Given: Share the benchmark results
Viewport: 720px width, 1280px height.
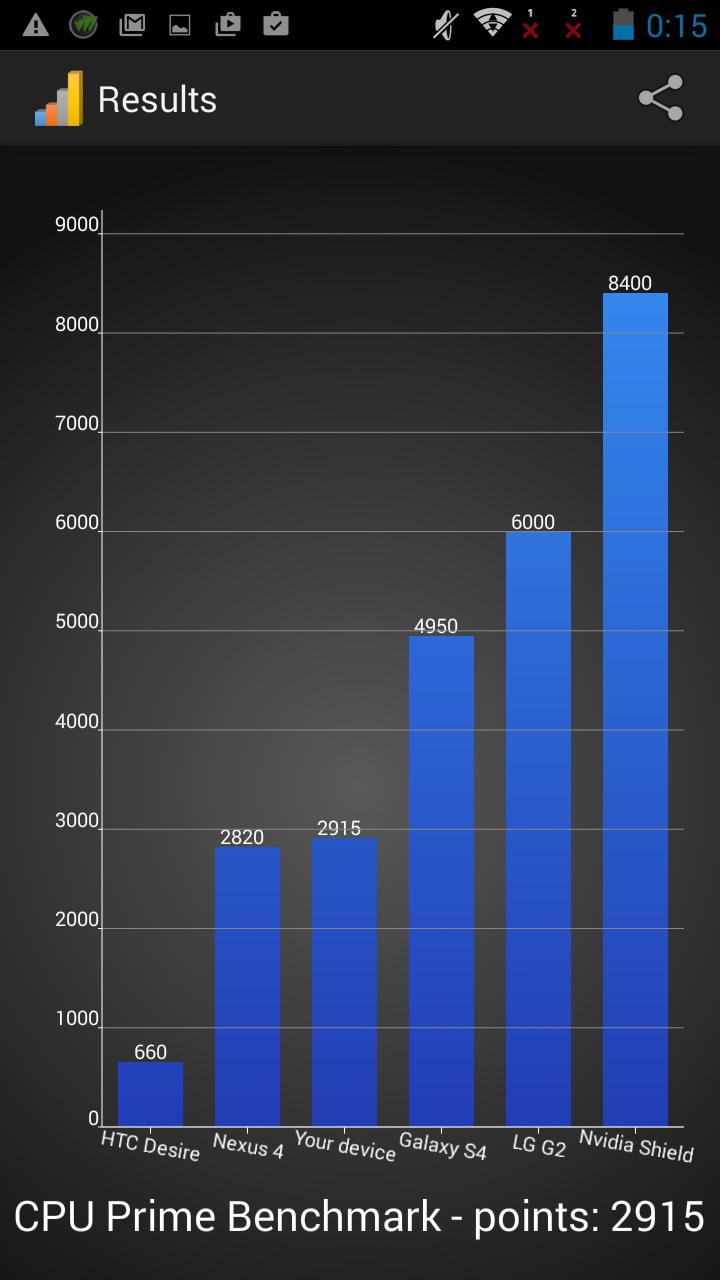Looking at the screenshot, I should point(661,98).
